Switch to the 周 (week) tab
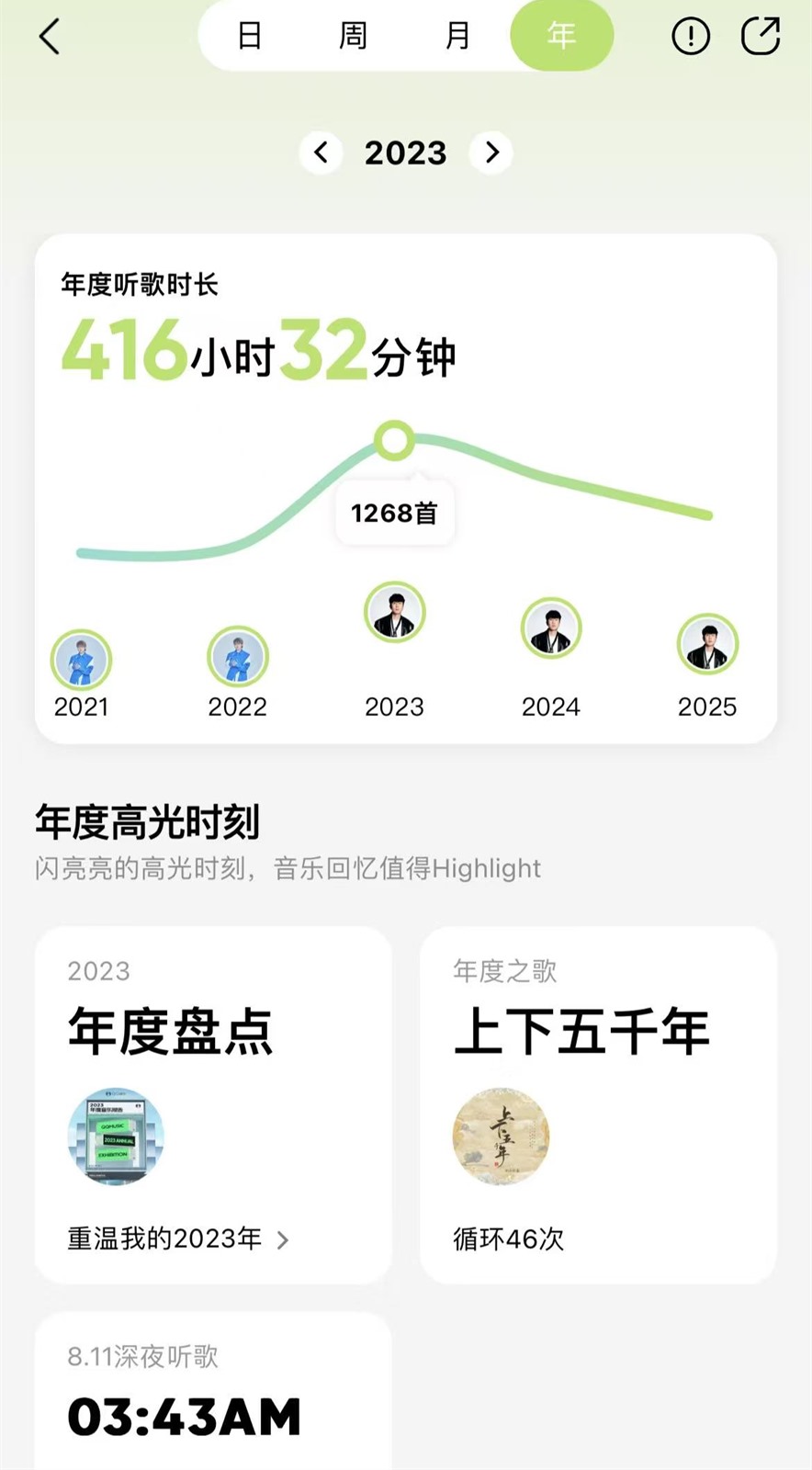This screenshot has width=812, height=1470. tap(353, 37)
